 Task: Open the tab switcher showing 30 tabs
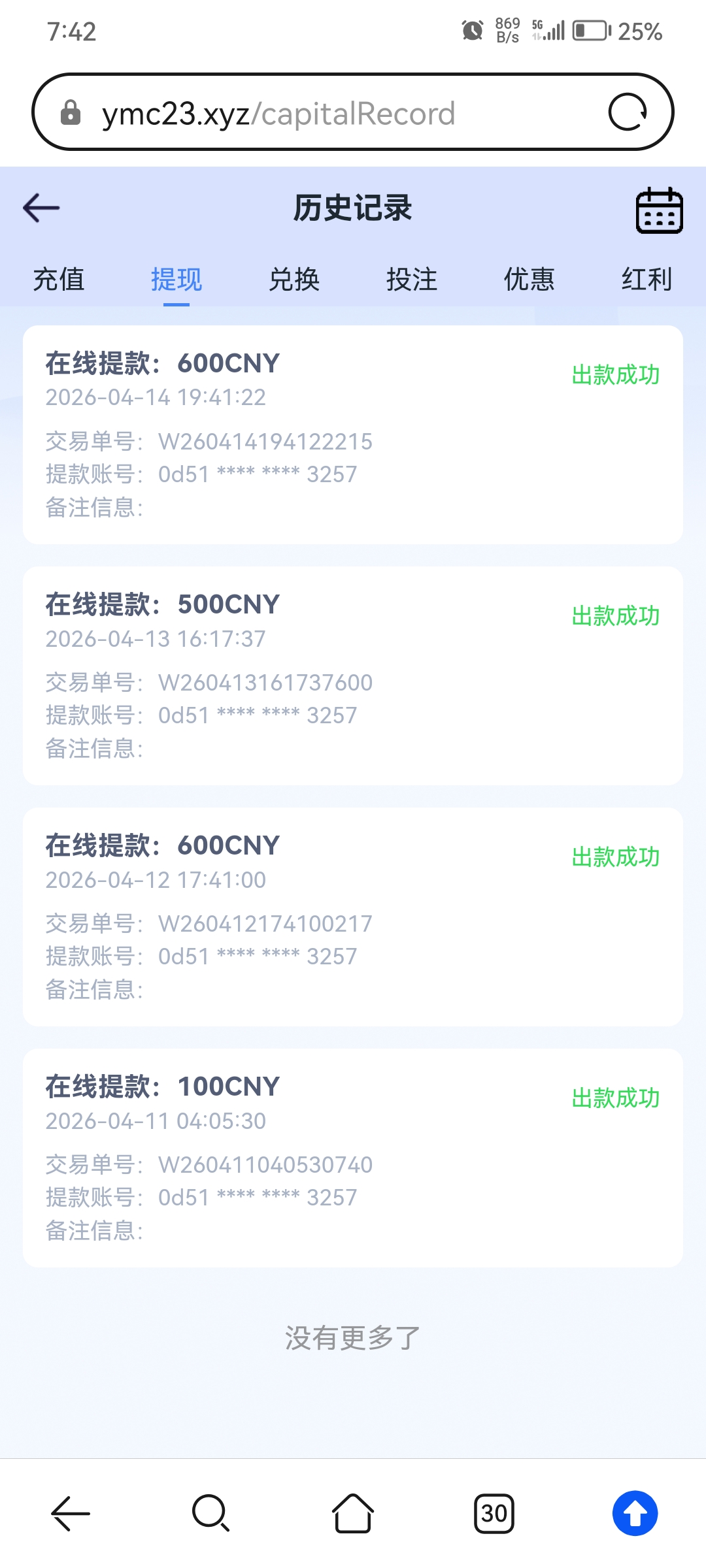pos(494,1512)
